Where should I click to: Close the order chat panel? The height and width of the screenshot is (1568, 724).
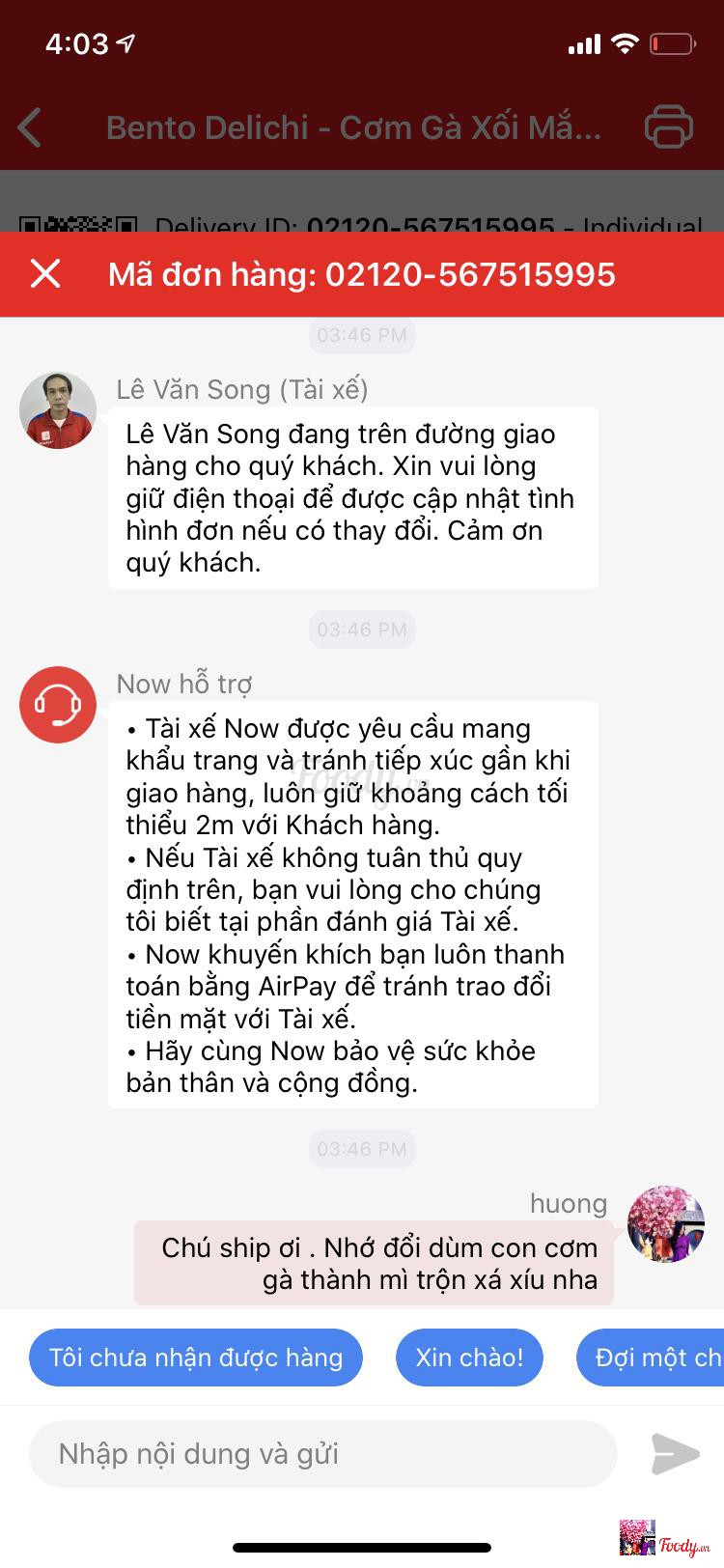(45, 274)
